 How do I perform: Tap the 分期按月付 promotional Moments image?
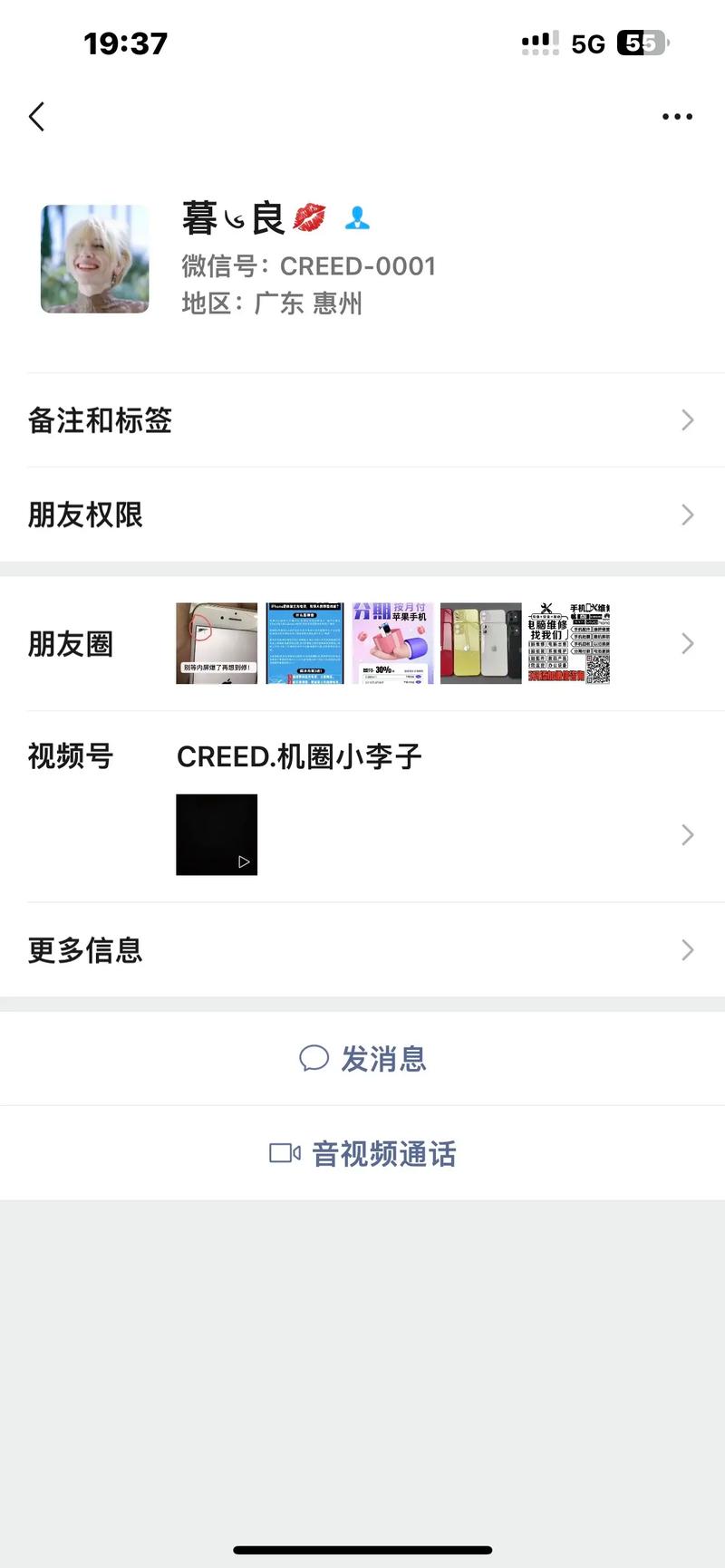pyautogui.click(x=392, y=643)
